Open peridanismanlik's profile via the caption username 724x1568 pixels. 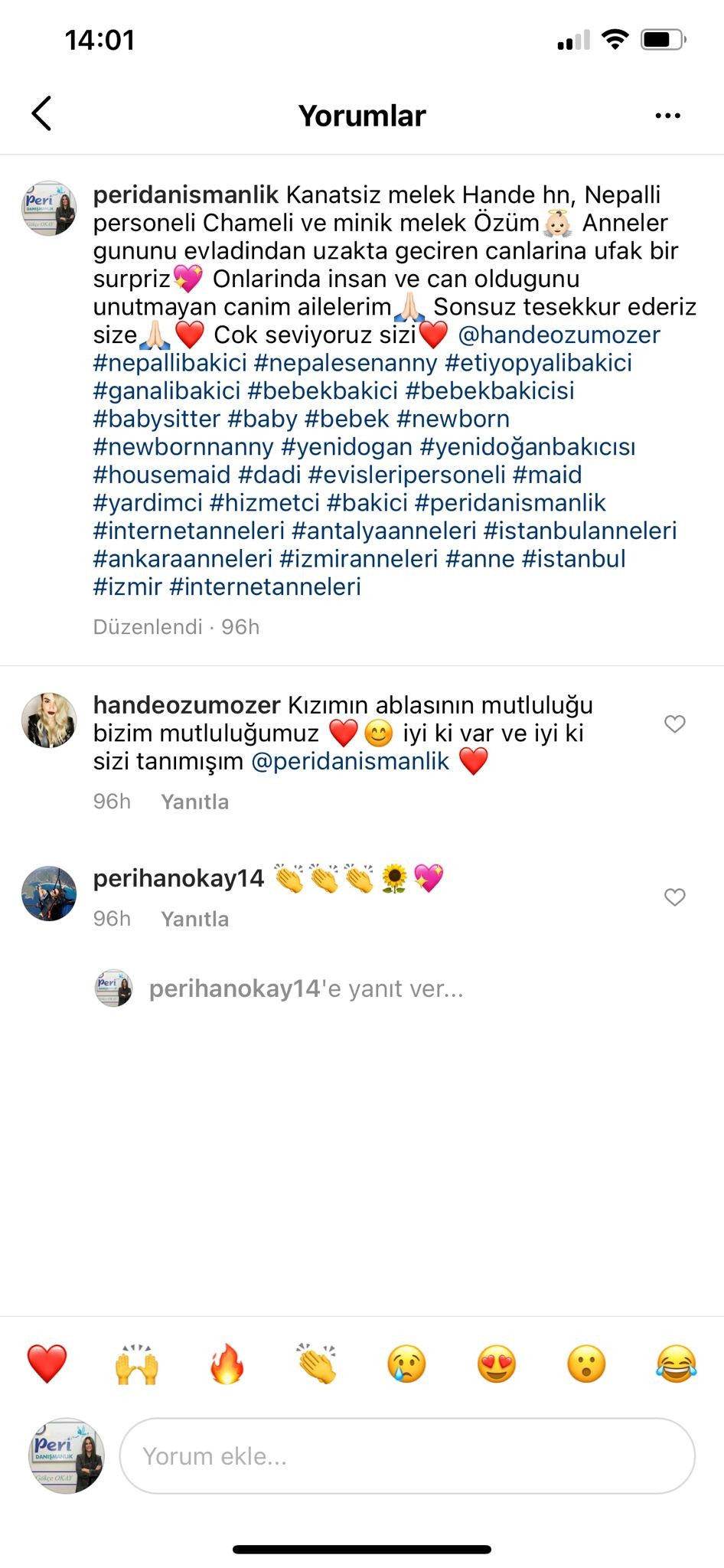coord(185,195)
